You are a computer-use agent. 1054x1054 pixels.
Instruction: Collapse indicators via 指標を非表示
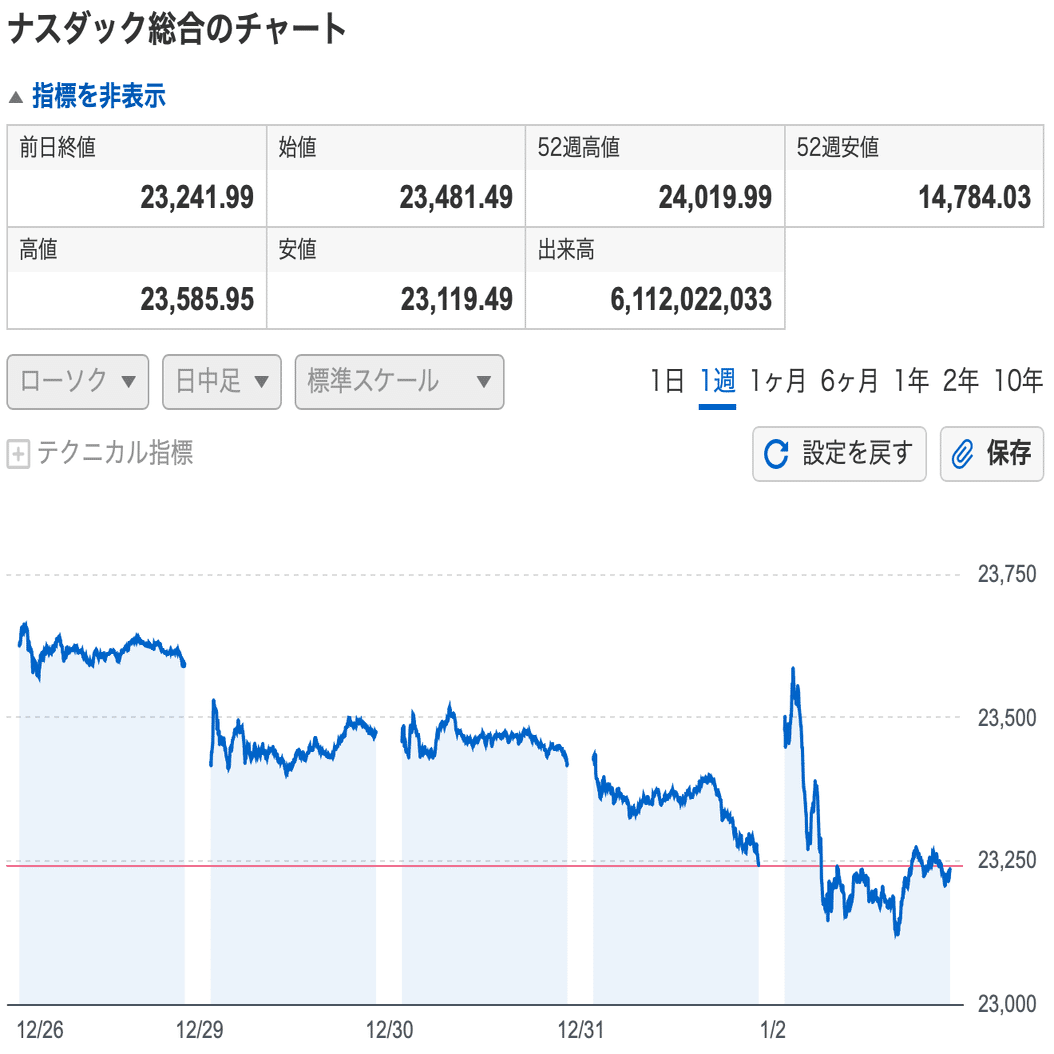(98, 97)
